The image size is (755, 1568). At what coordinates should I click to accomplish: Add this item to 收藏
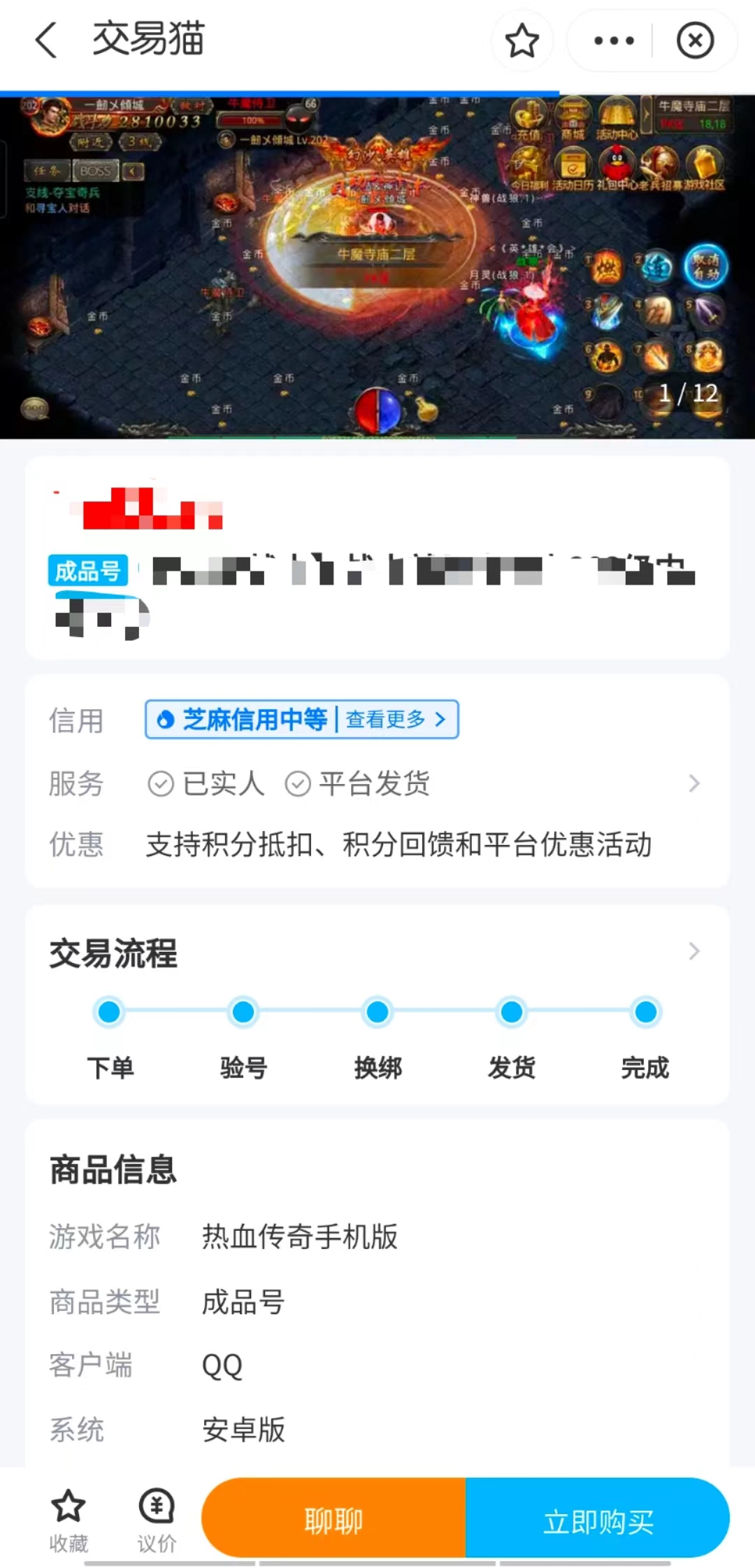[69, 1519]
